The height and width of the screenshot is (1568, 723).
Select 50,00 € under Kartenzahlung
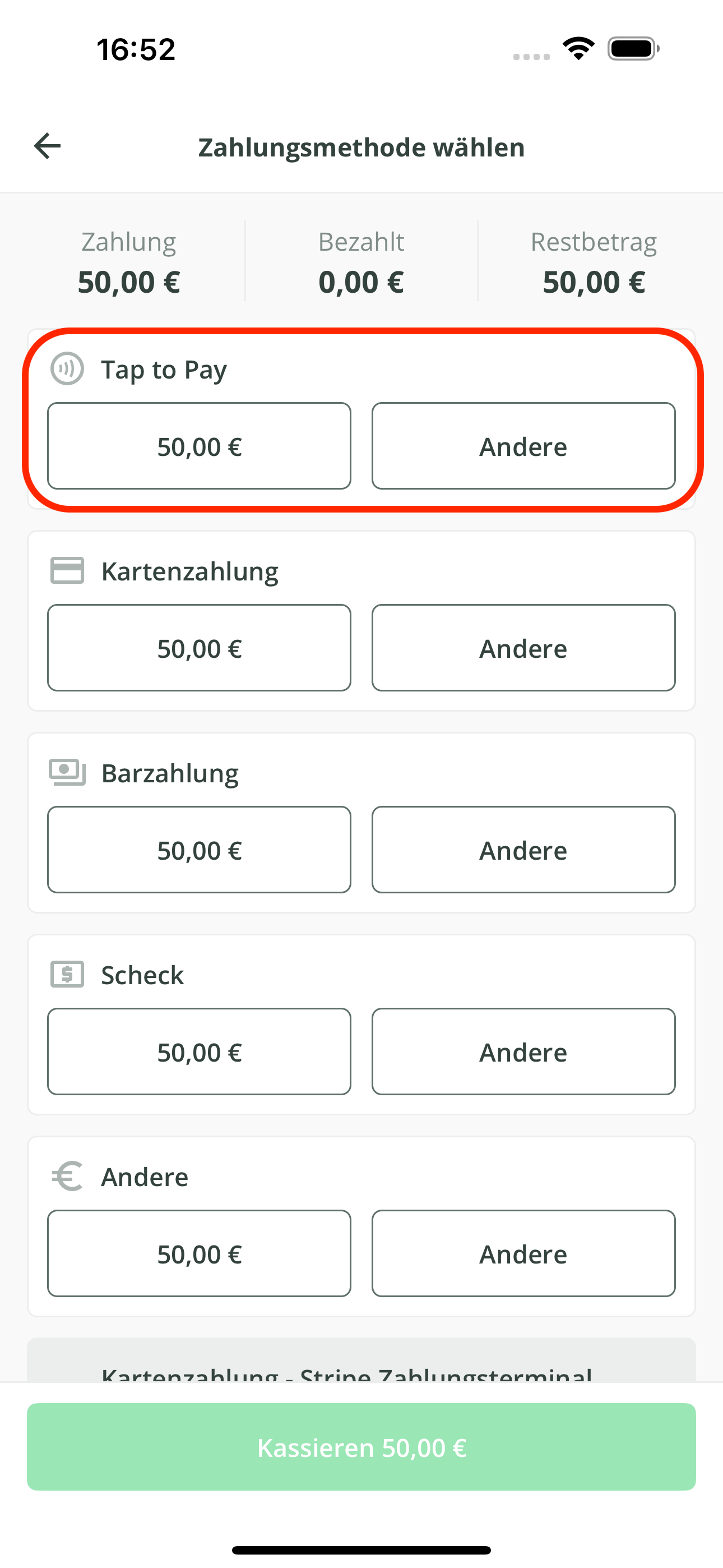pyautogui.click(x=199, y=648)
